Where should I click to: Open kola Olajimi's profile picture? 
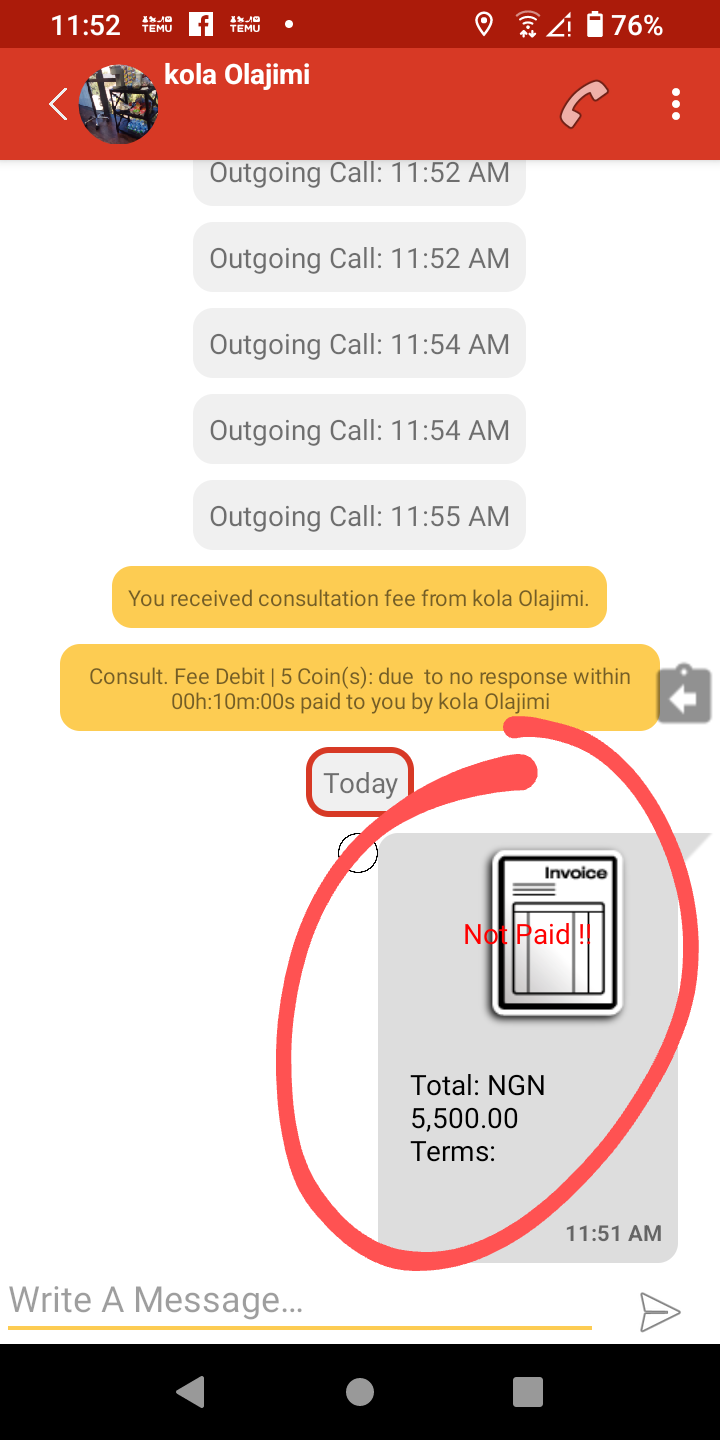click(118, 105)
